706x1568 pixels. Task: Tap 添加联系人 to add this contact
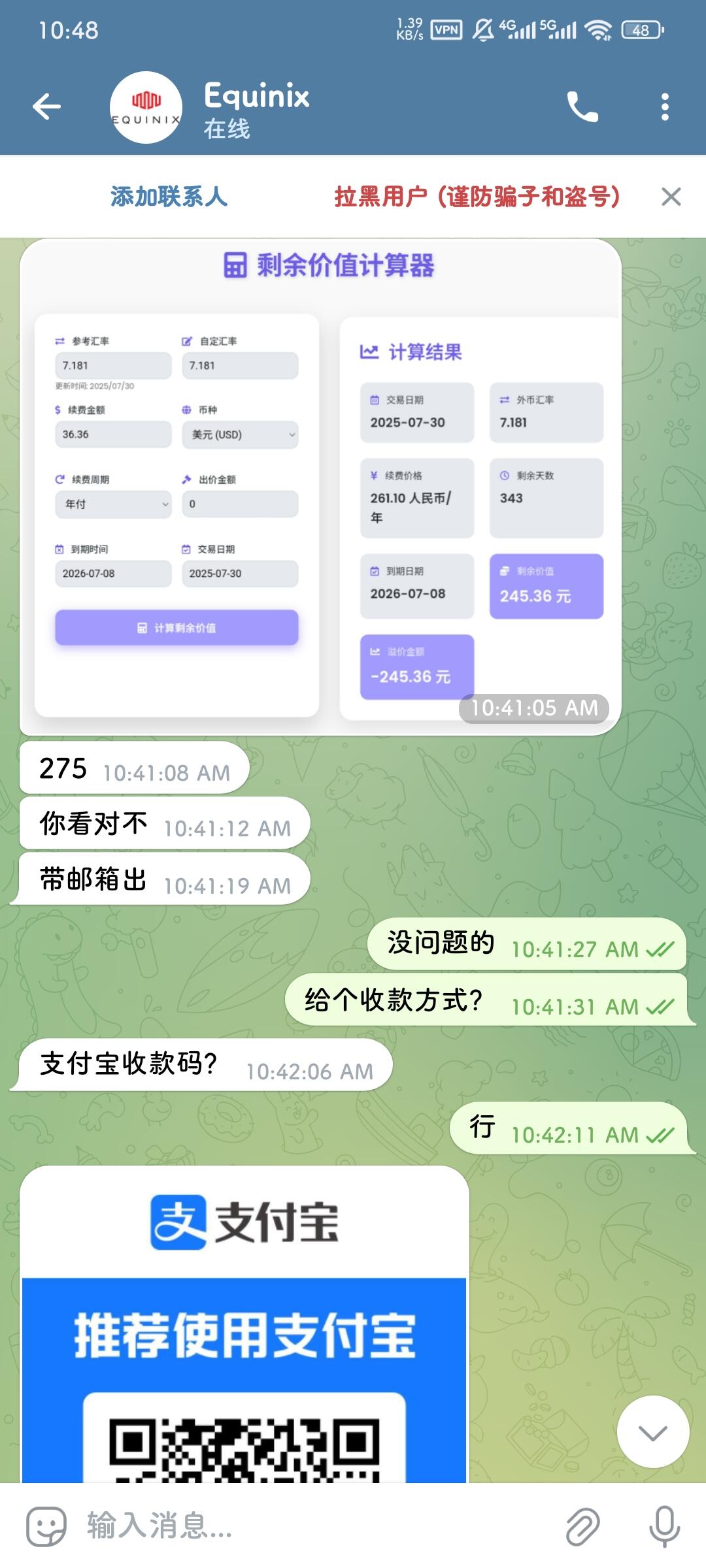169,197
